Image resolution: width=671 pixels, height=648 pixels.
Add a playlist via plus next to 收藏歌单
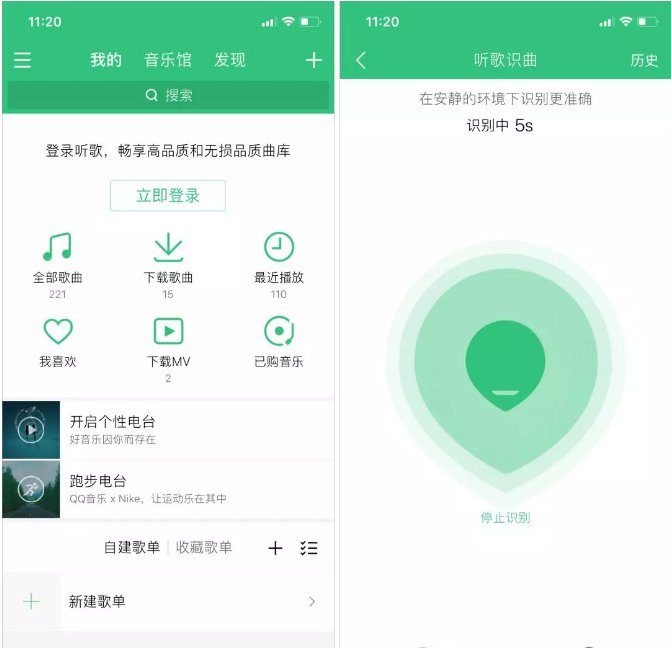pyautogui.click(x=276, y=548)
